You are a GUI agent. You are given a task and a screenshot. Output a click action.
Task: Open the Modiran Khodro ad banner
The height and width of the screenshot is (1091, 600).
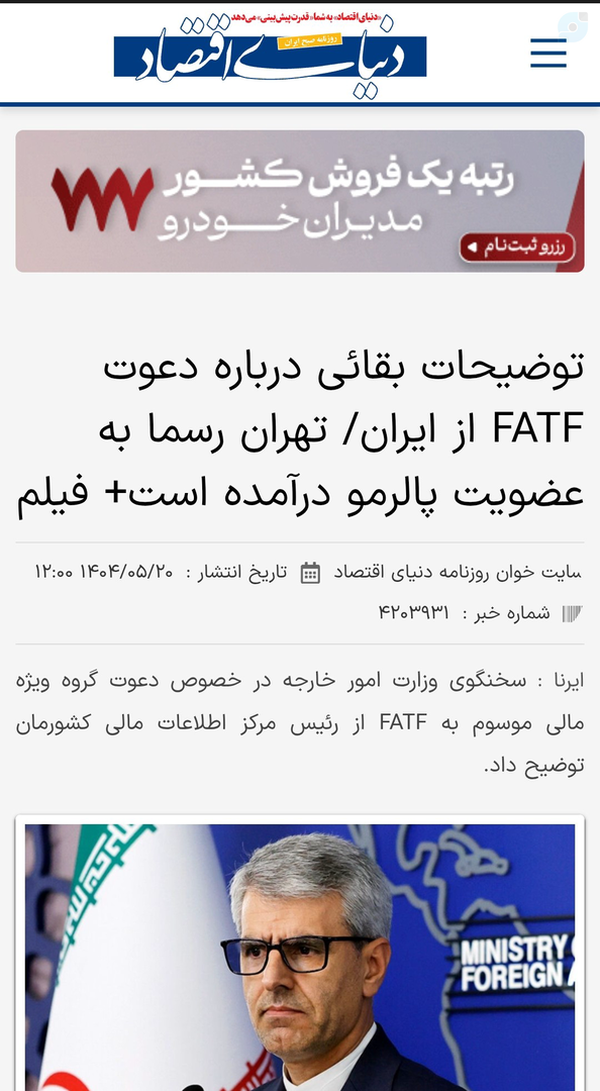click(x=300, y=201)
